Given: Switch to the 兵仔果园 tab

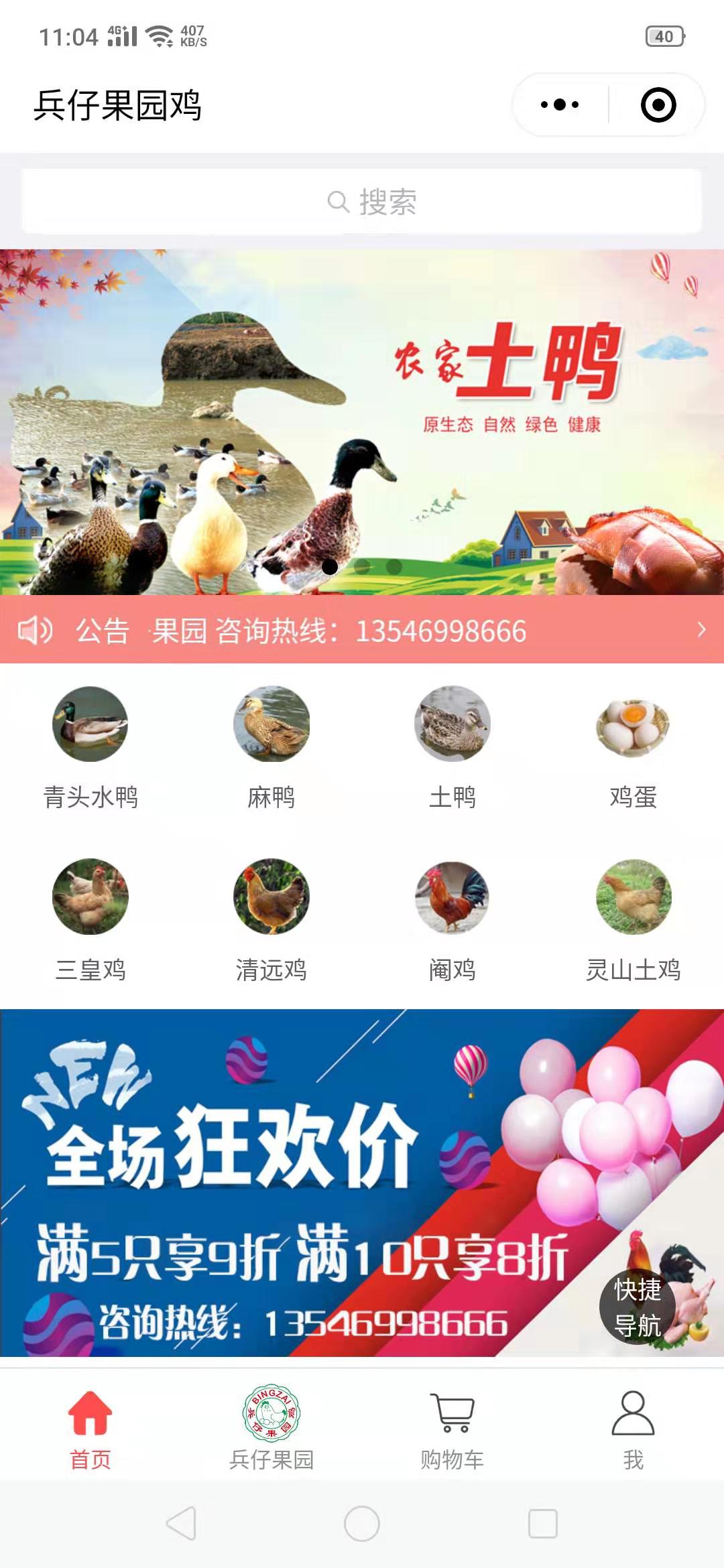Looking at the screenshot, I should (x=271, y=1427).
